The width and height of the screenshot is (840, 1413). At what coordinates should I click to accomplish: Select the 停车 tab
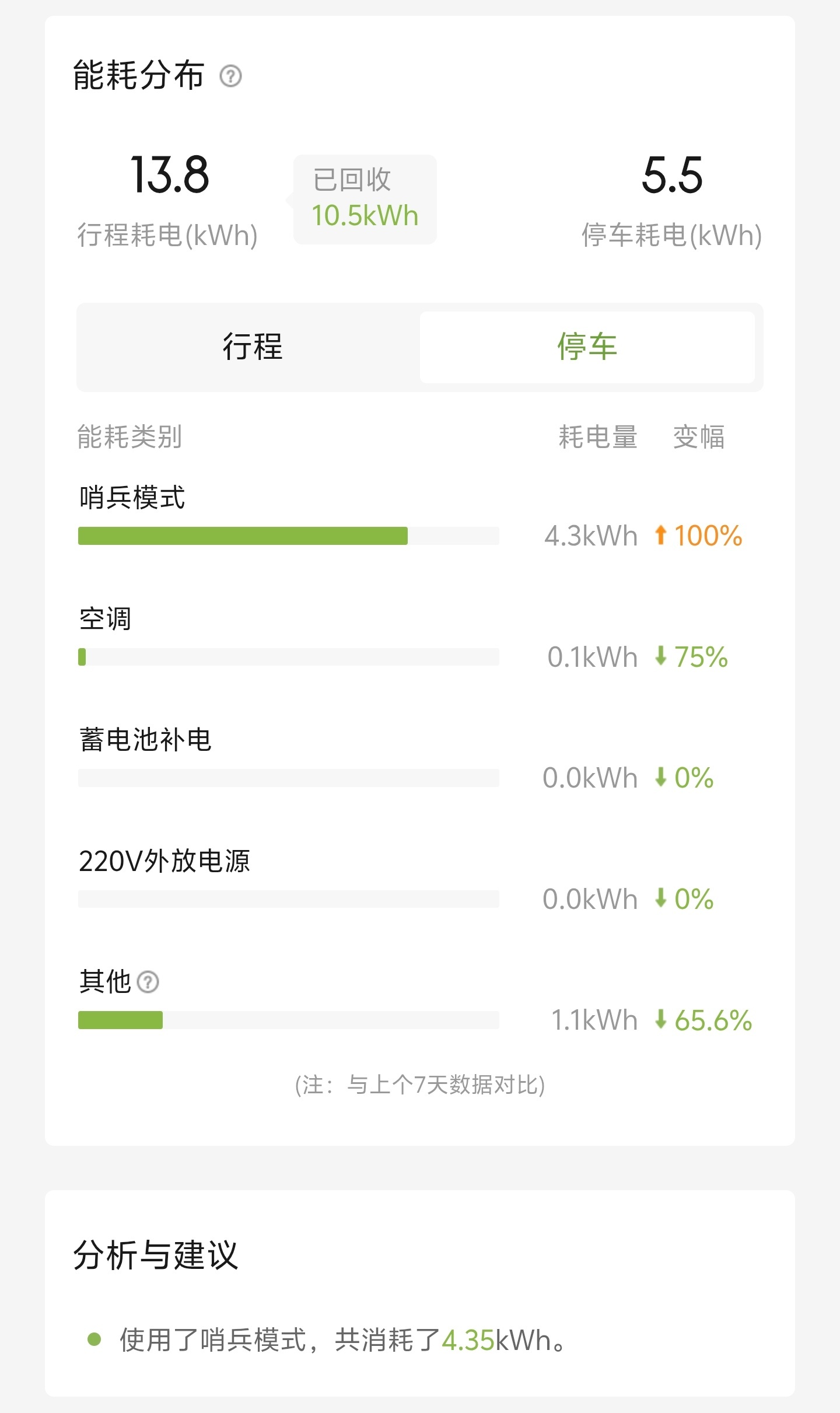tap(587, 347)
